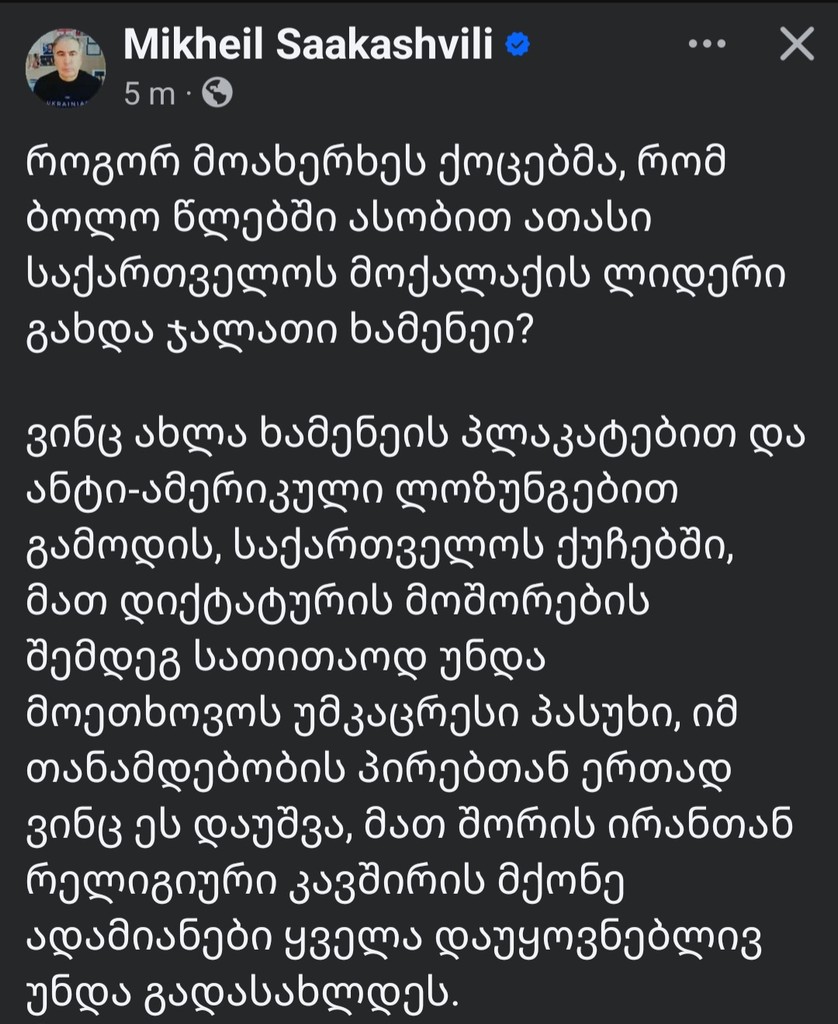Dismiss the post with the X
Image resolution: width=838 pixels, height=1024 pixels.
click(x=795, y=43)
